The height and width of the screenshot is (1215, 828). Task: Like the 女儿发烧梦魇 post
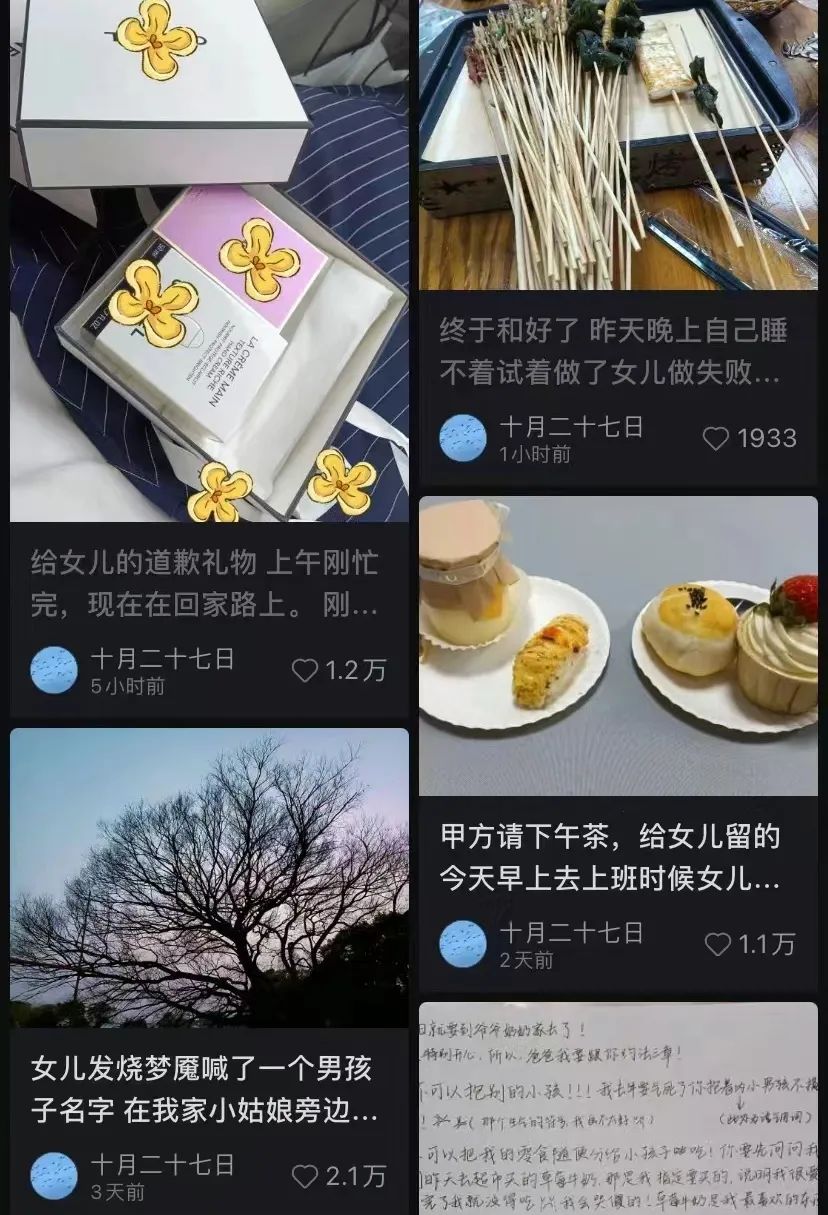(305, 1176)
